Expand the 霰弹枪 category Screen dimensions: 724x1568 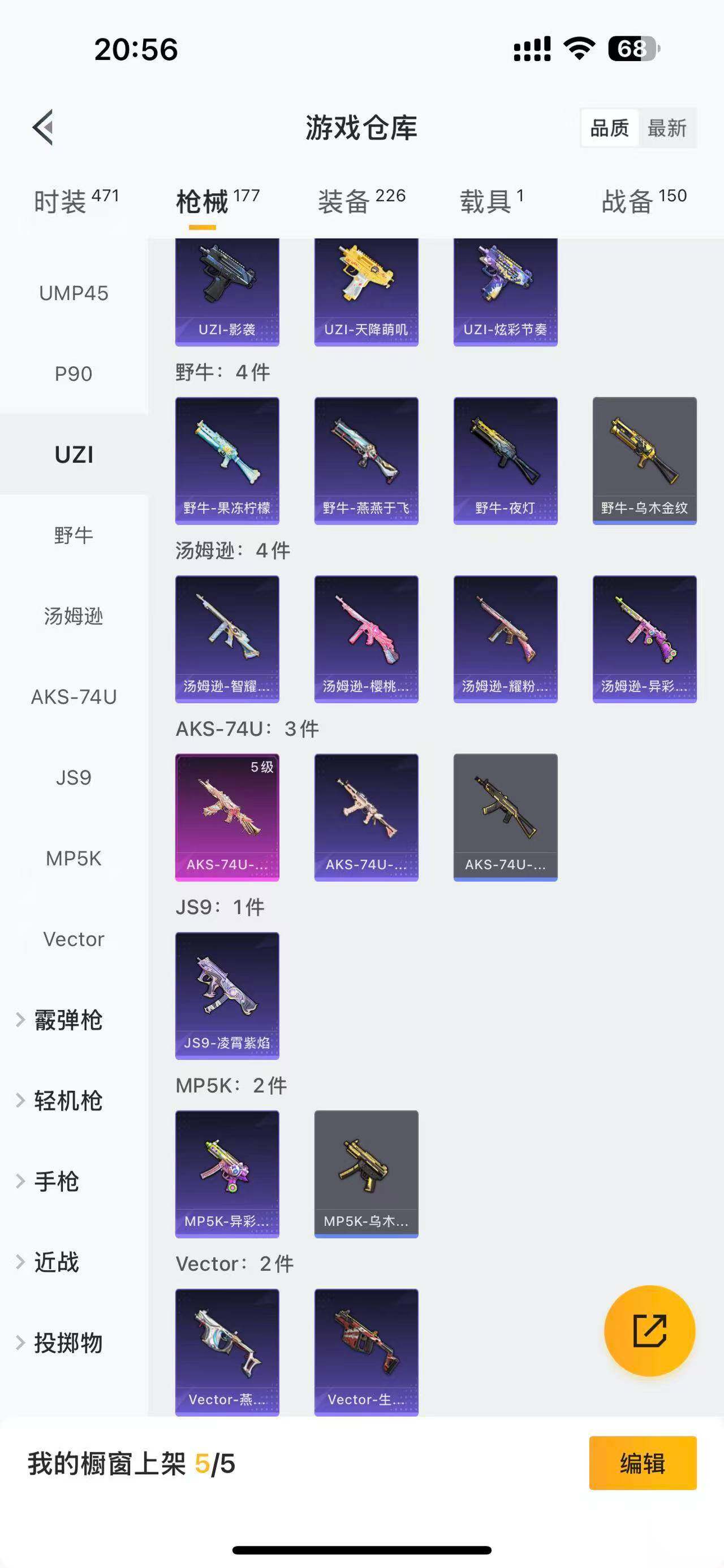click(x=67, y=1020)
